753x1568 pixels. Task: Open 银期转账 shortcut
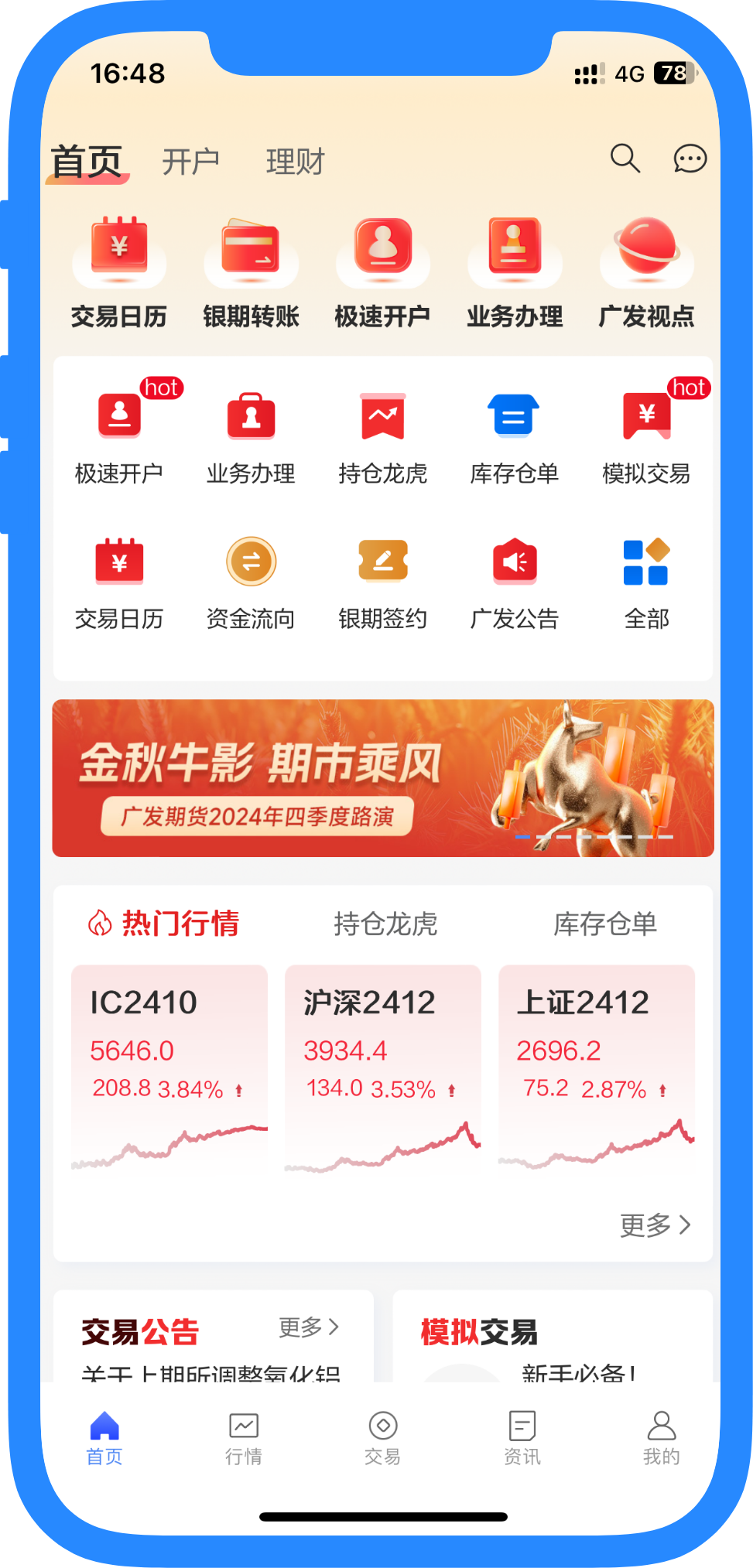251,271
